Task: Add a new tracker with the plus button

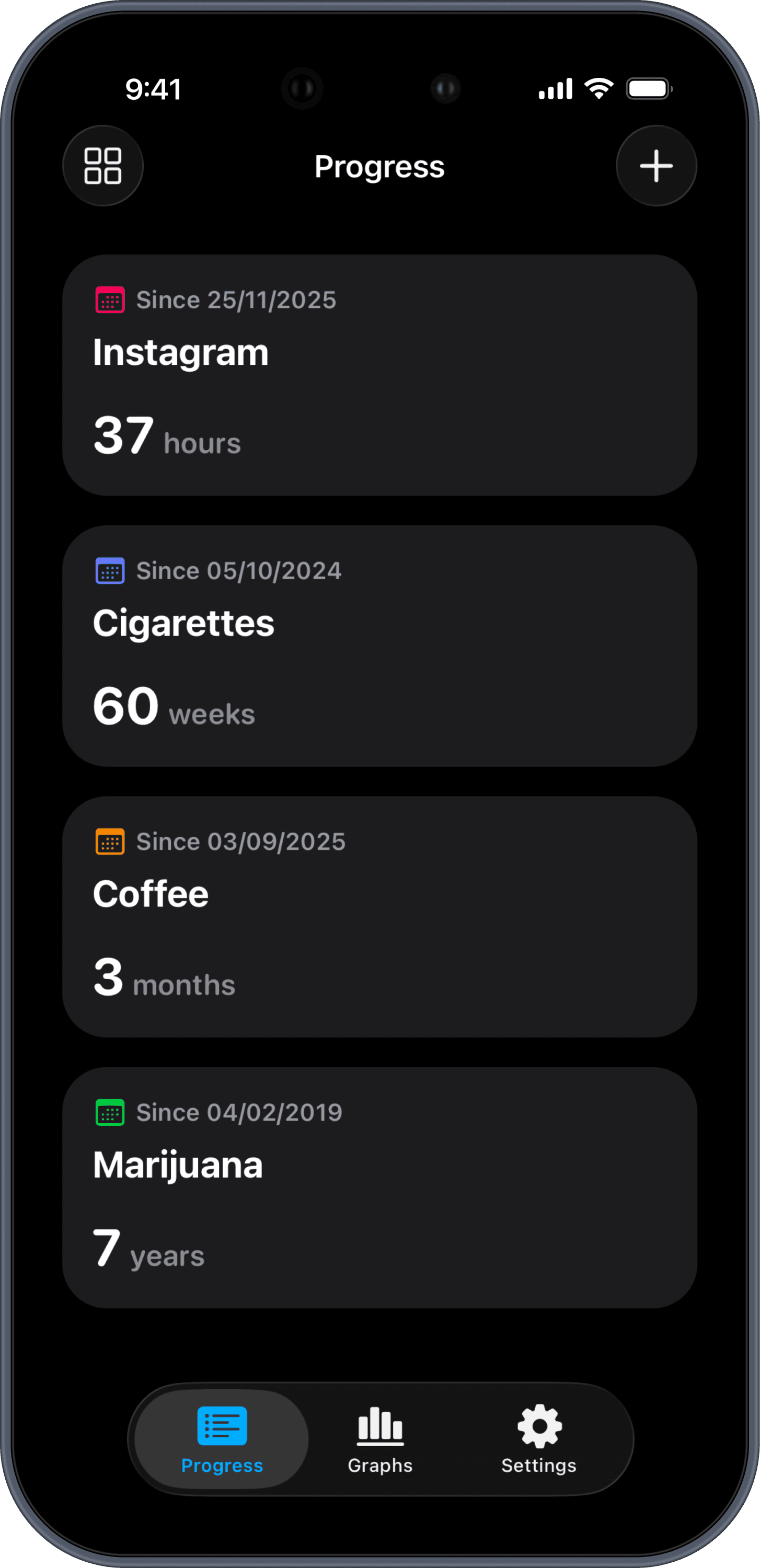Action: (656, 166)
